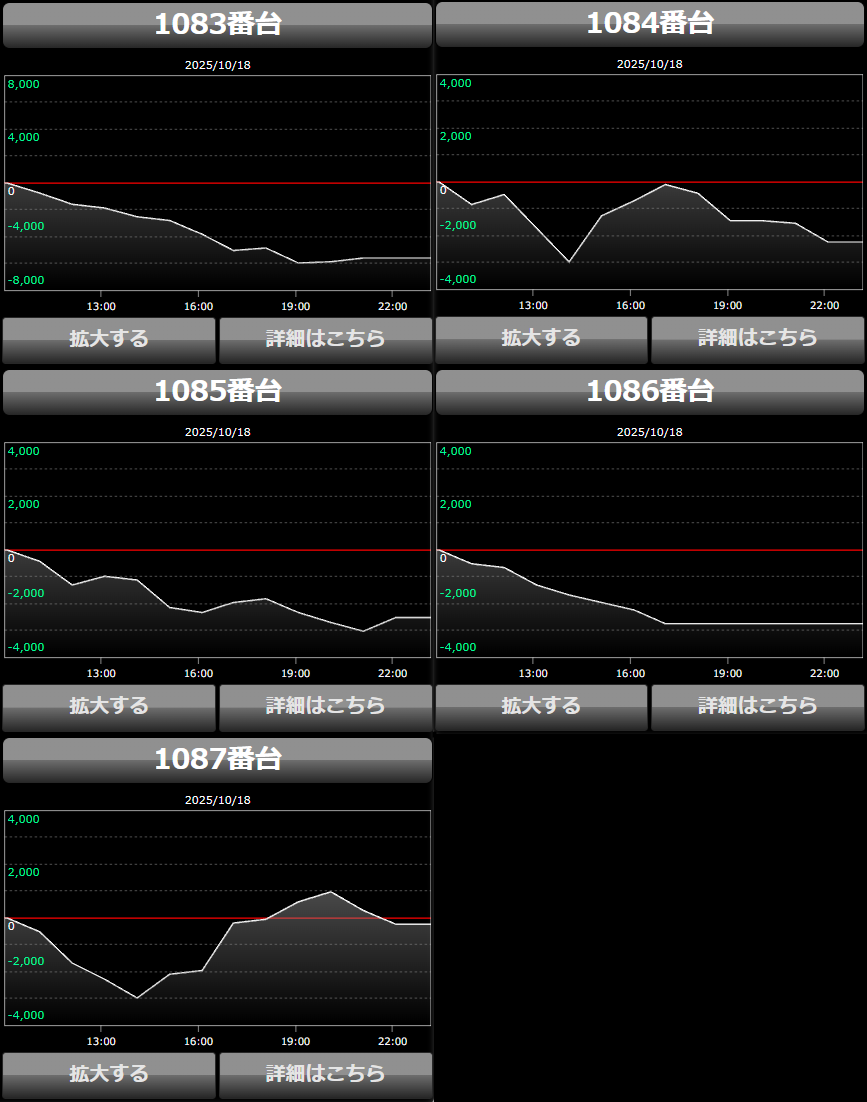Viewport: 867px width, 1102px height.
Task: Open 詳細はこちら for 1083番台
Action: coord(325,340)
